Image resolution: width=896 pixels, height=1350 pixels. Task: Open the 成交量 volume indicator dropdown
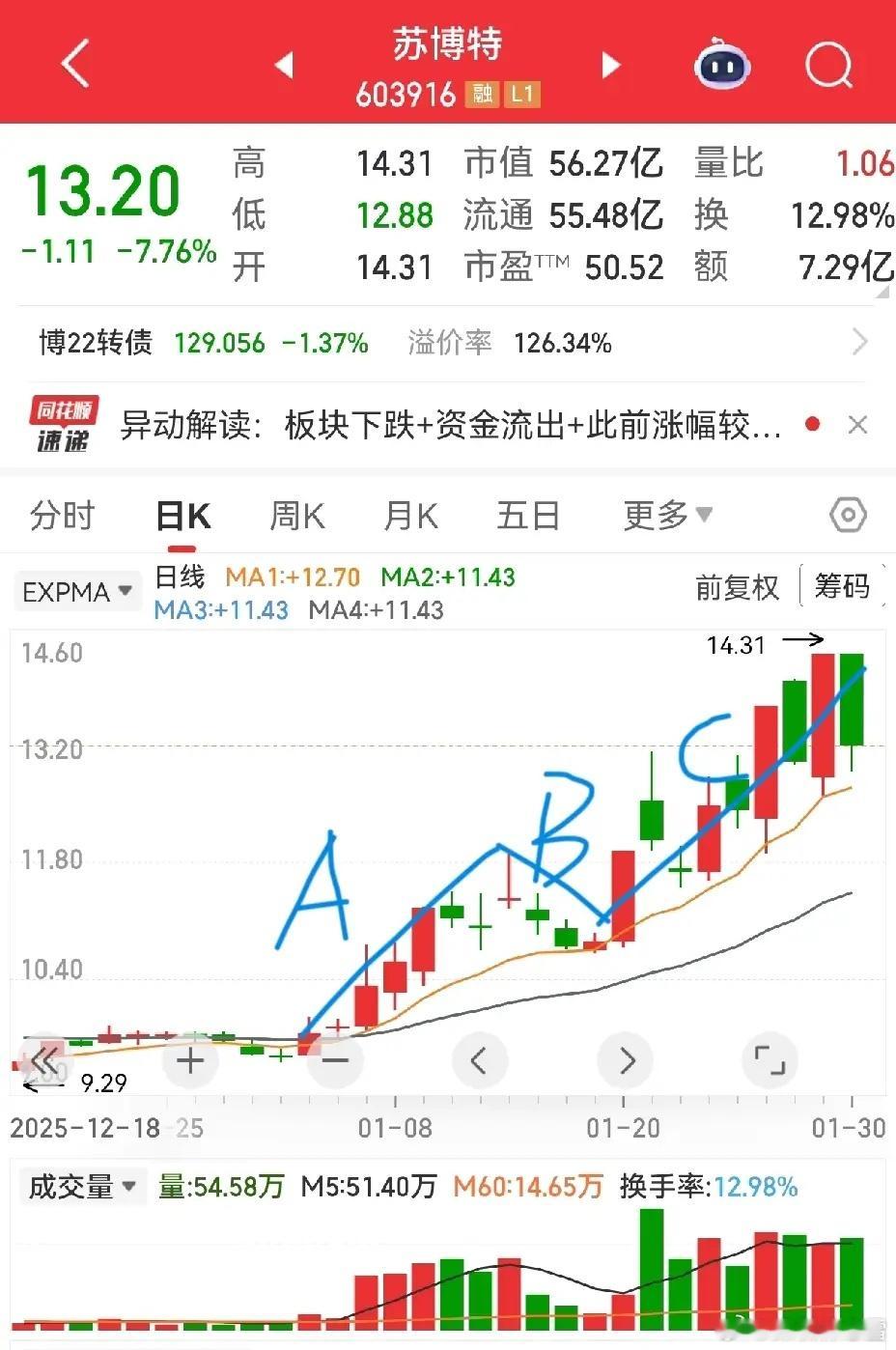tap(82, 1186)
